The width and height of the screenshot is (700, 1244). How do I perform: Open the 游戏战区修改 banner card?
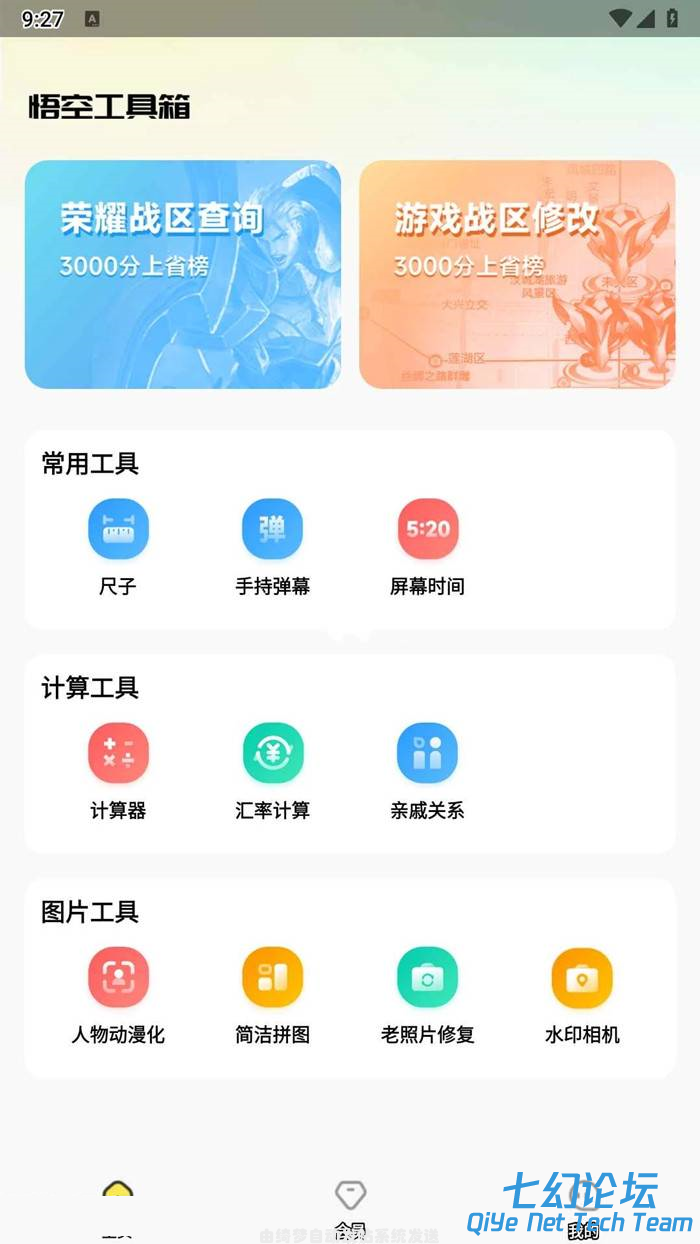point(517,274)
